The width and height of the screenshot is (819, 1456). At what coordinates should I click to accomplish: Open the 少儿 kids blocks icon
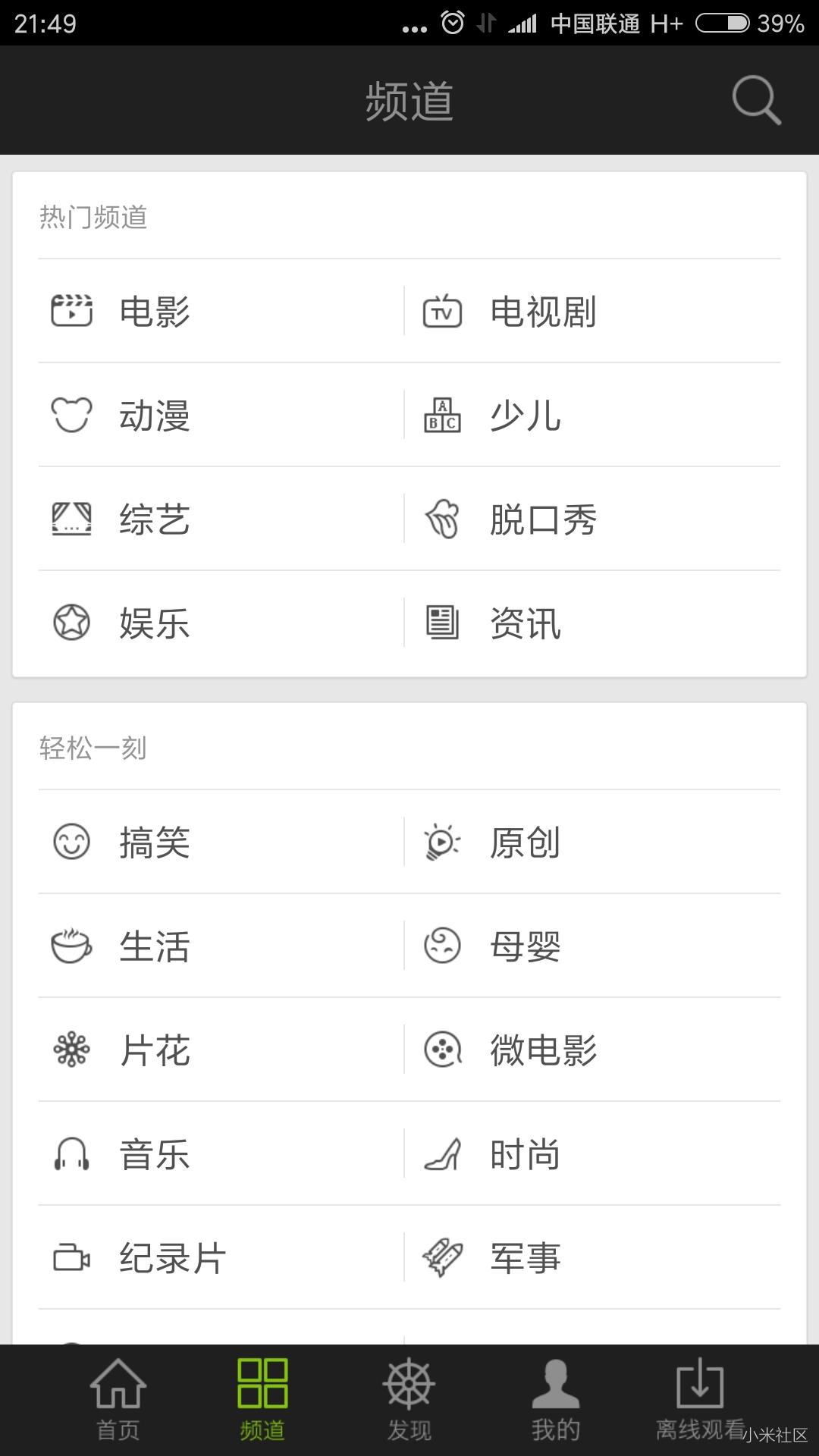click(443, 415)
